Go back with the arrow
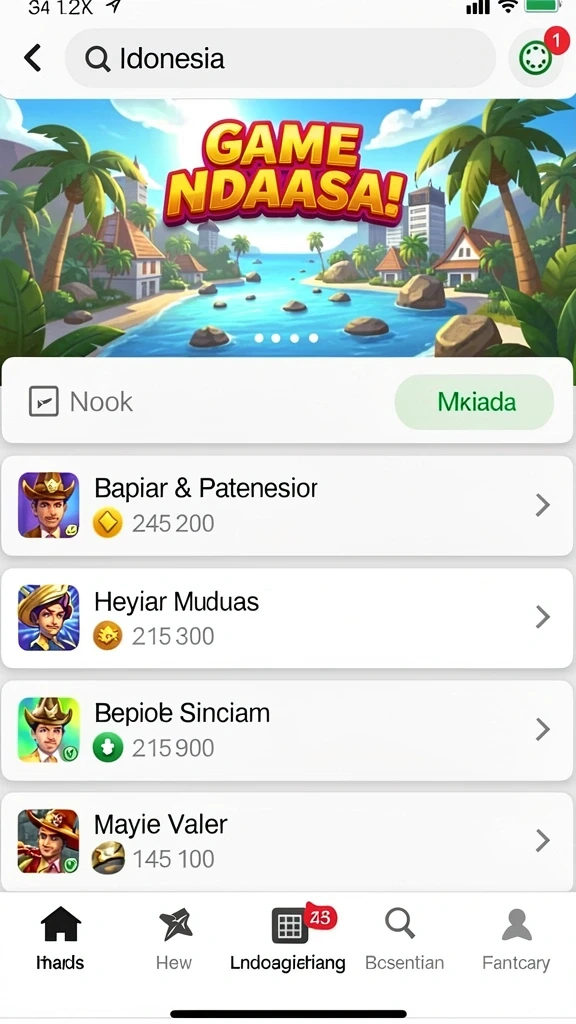 click(33, 57)
